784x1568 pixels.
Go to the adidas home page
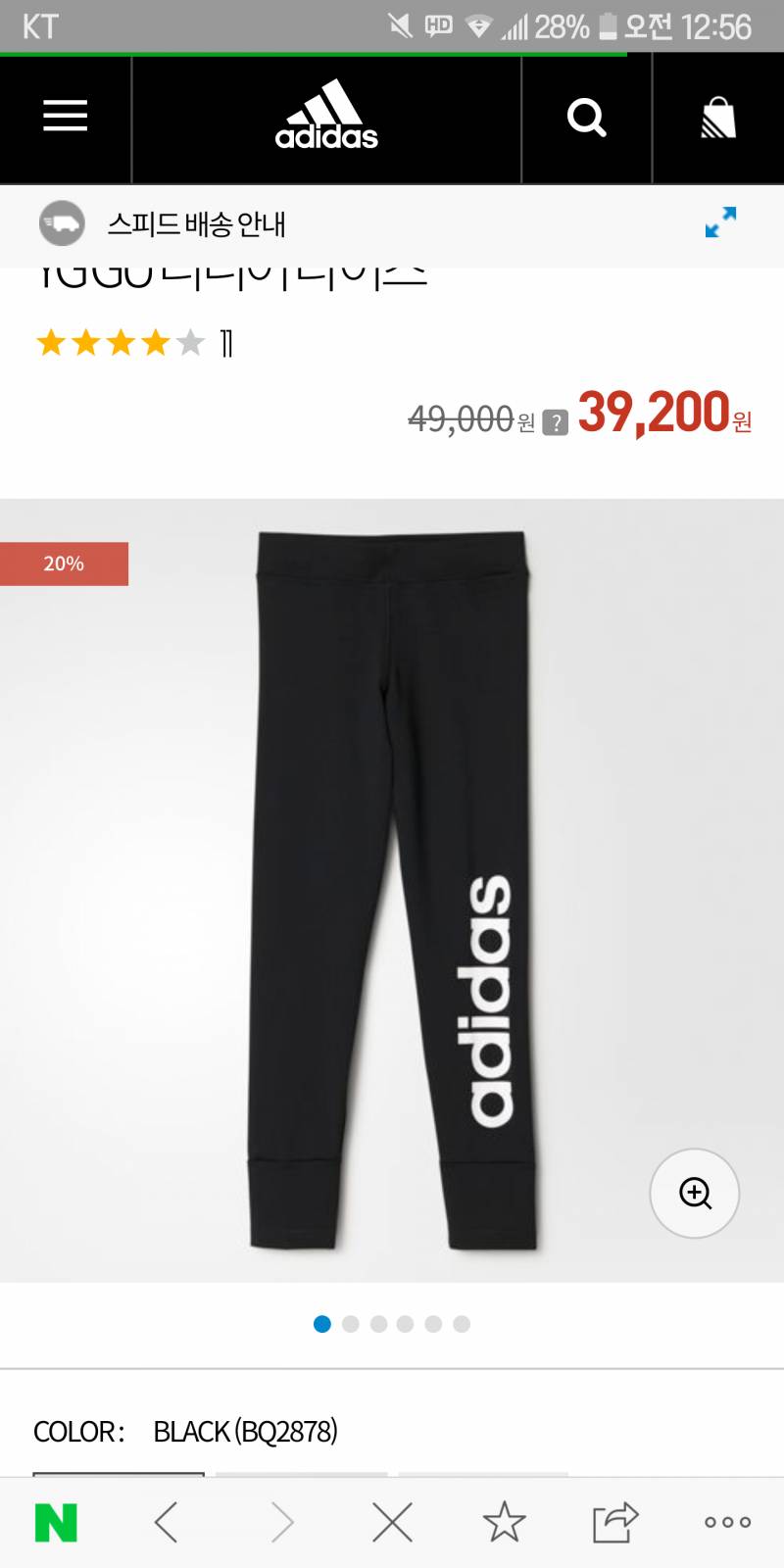326,118
